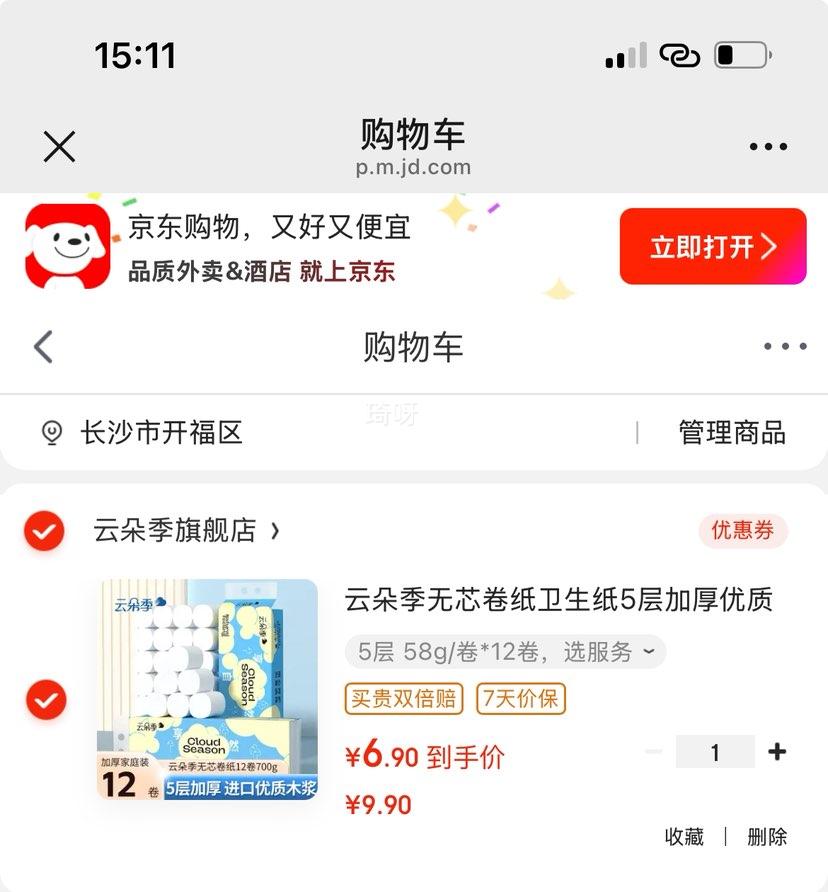Click the three-dot overflow icon in browser header

click(x=770, y=146)
